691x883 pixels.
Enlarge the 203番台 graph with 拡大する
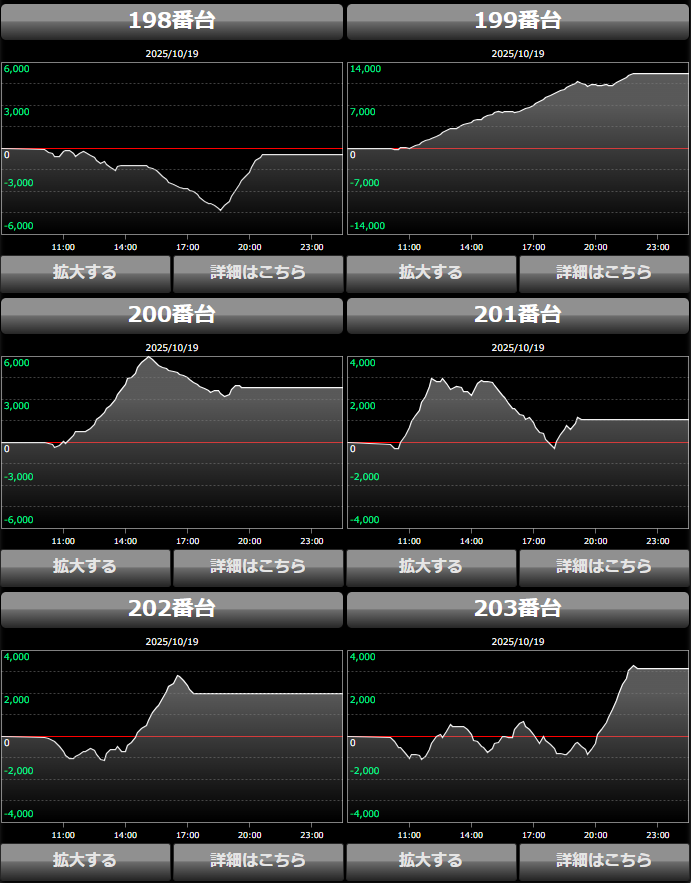click(431, 860)
